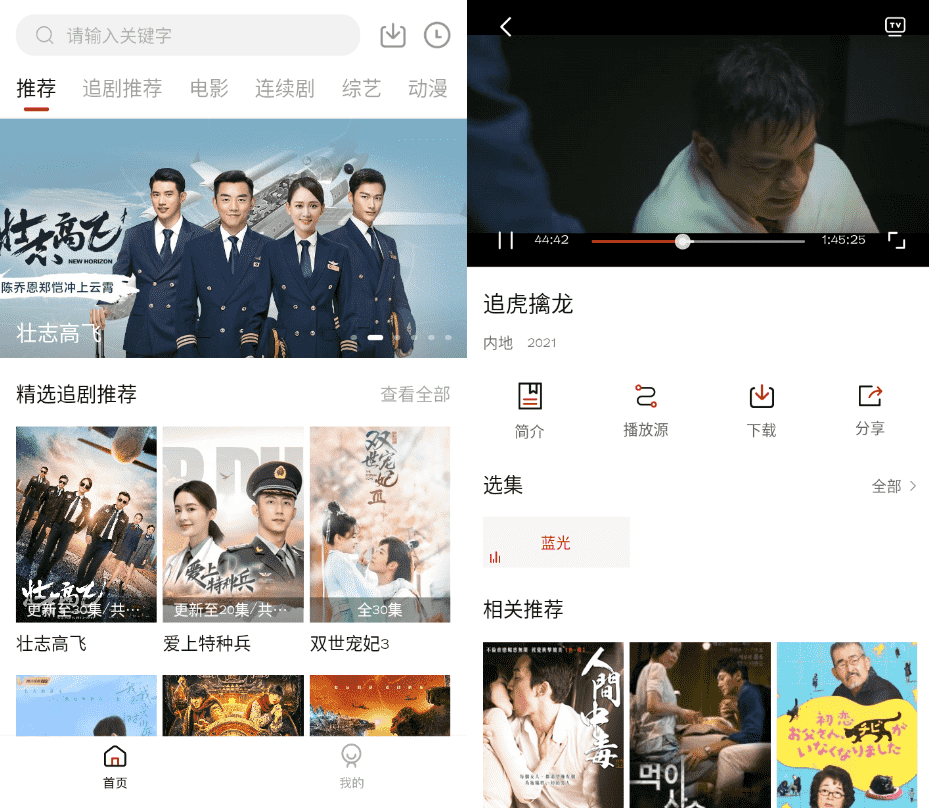Open the 壮志高飞 banner
This screenshot has width=929, height=808.
coord(233,238)
